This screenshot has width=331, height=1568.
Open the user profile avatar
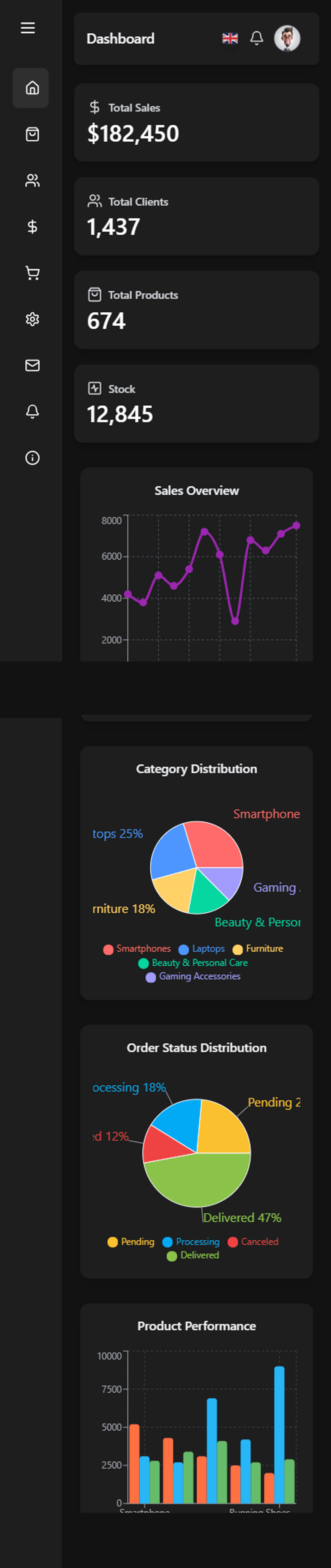pos(287,38)
